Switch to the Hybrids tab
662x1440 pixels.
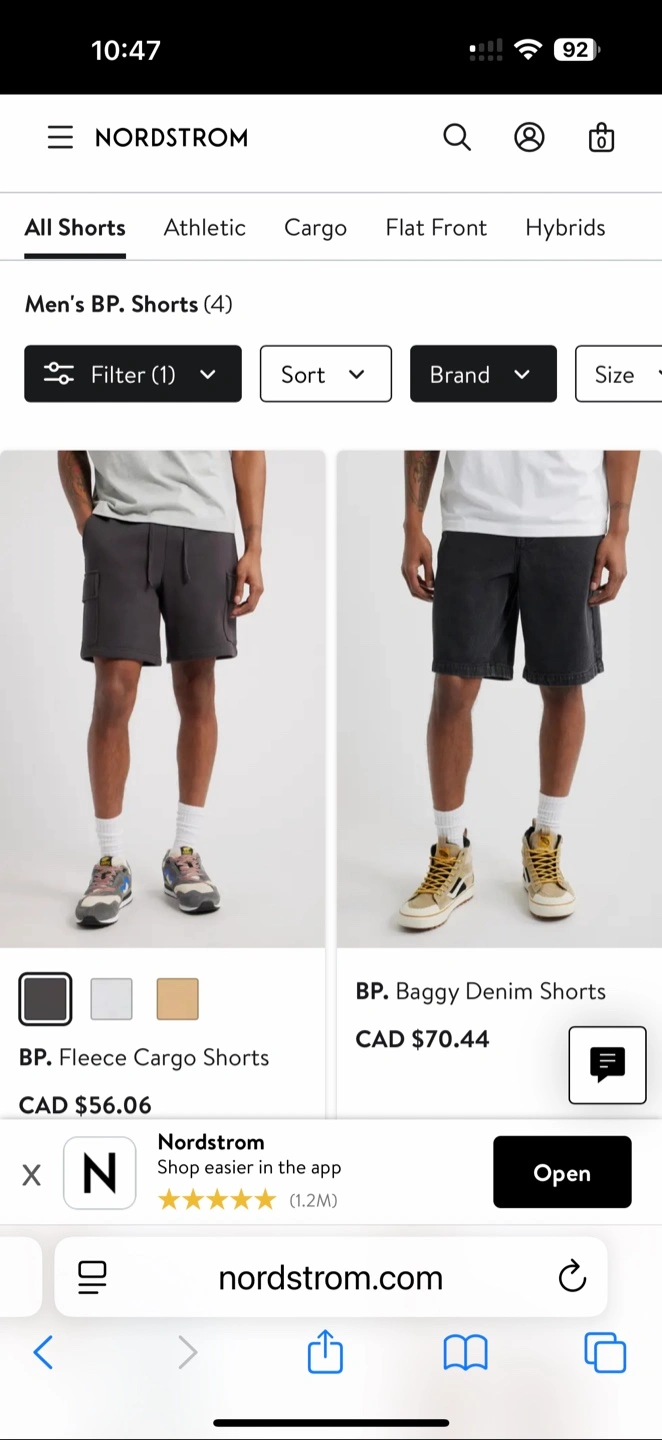click(x=565, y=228)
